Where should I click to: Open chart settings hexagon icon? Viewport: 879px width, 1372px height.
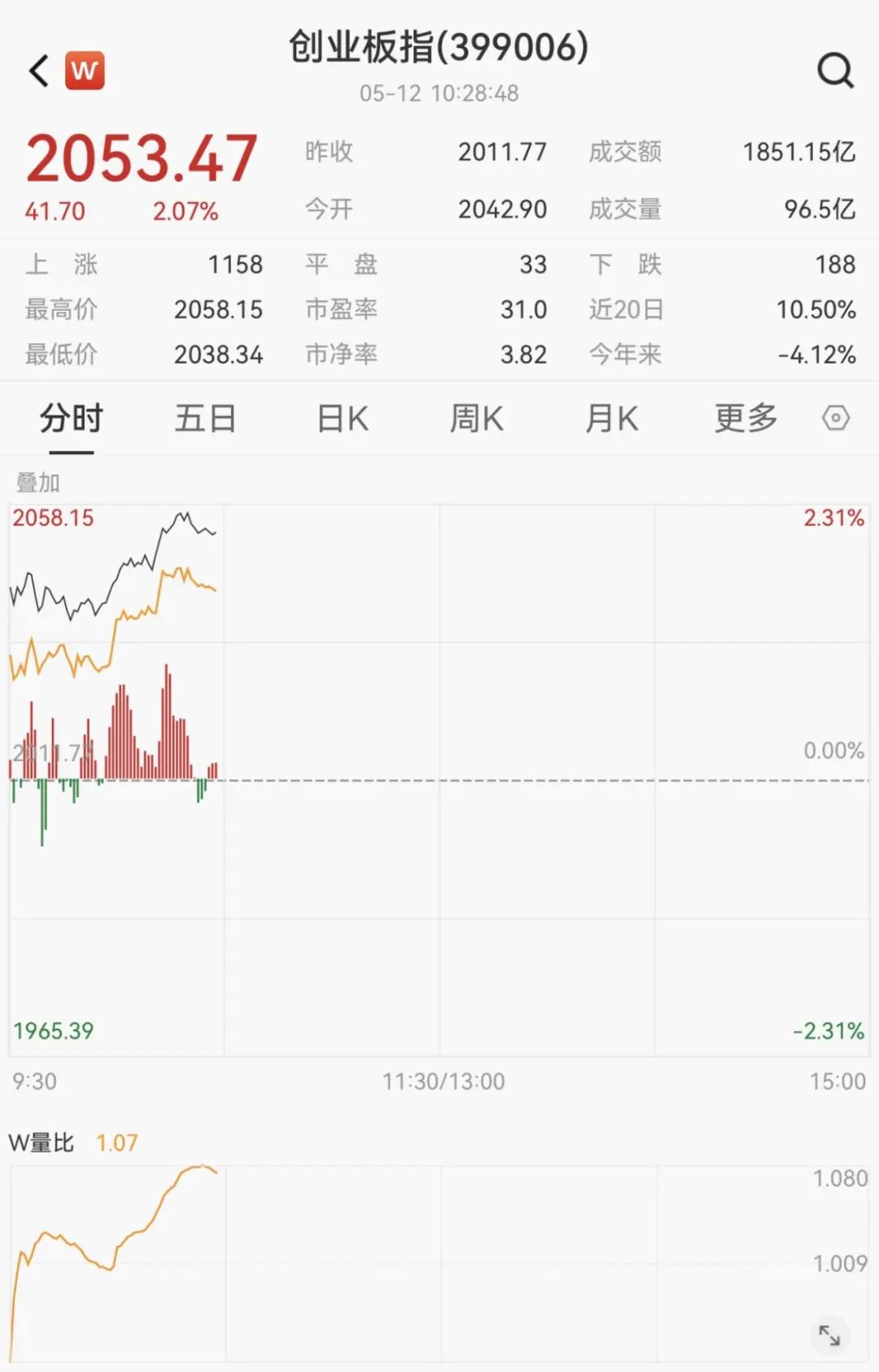coord(836,418)
